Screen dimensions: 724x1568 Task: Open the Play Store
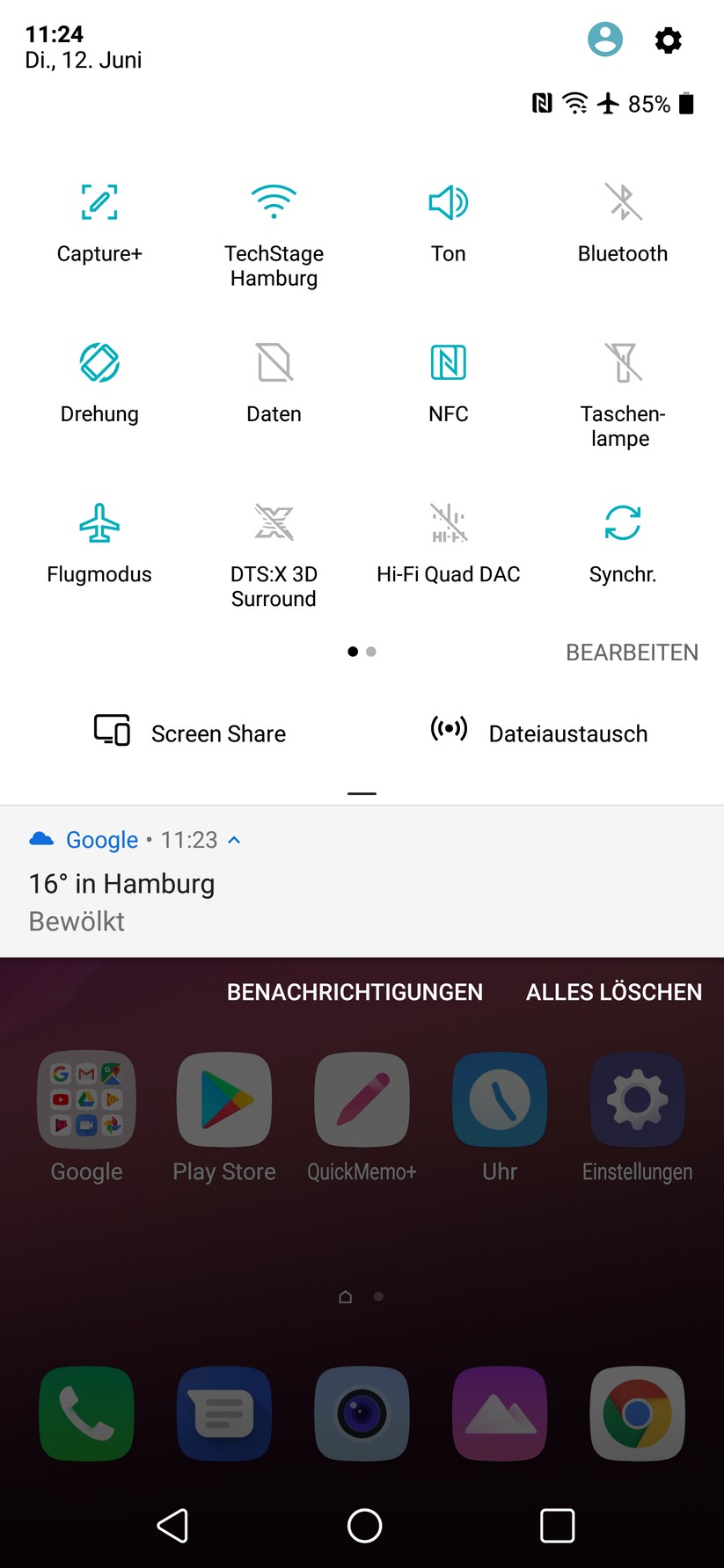point(223,1099)
